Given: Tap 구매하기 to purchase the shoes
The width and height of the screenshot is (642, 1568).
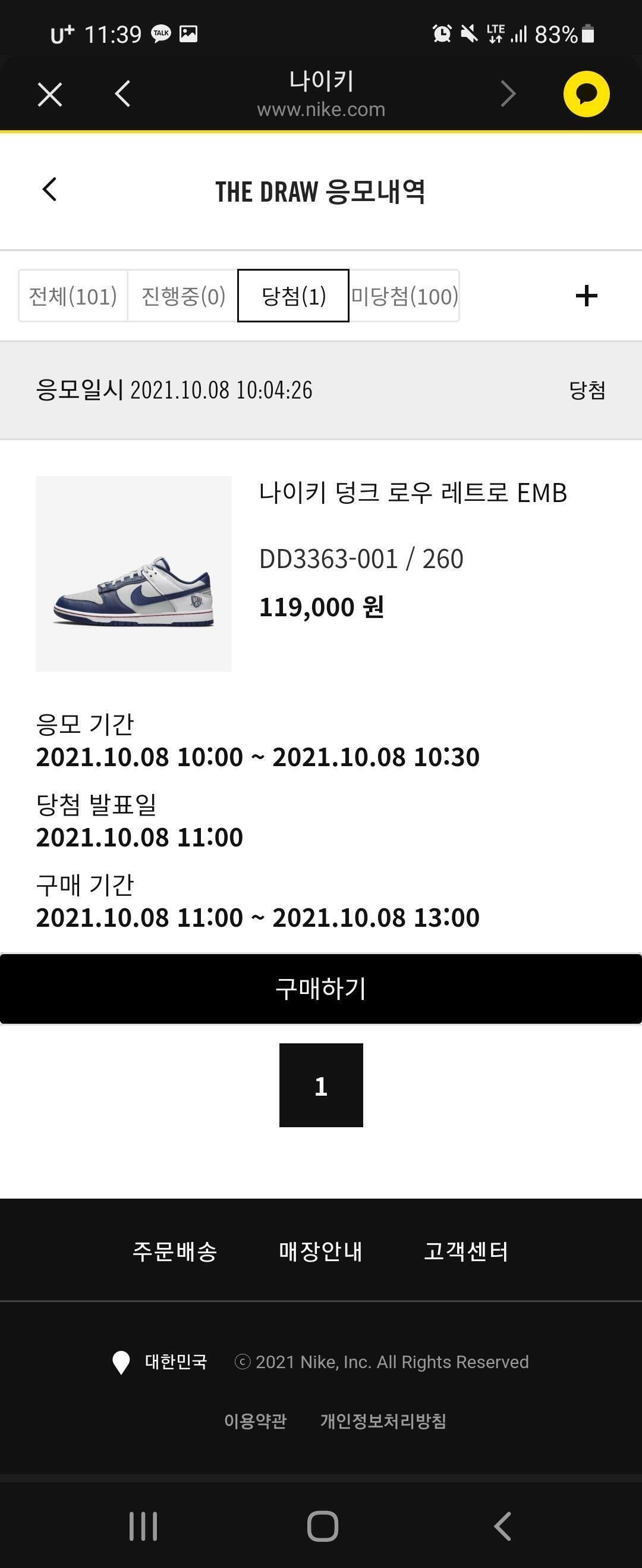Looking at the screenshot, I should (x=320, y=989).
